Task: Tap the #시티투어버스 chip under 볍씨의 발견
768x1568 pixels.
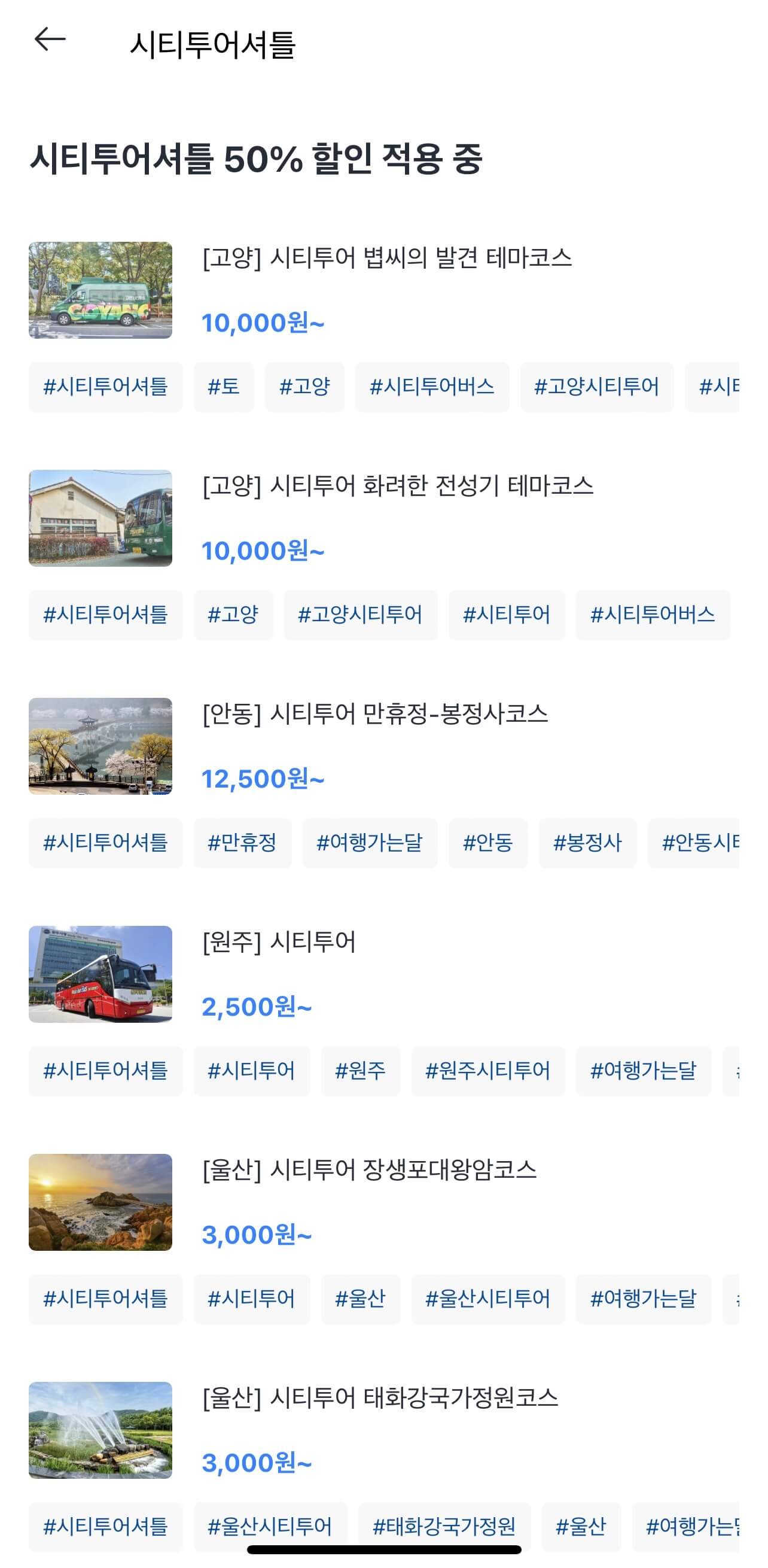Action: click(432, 387)
